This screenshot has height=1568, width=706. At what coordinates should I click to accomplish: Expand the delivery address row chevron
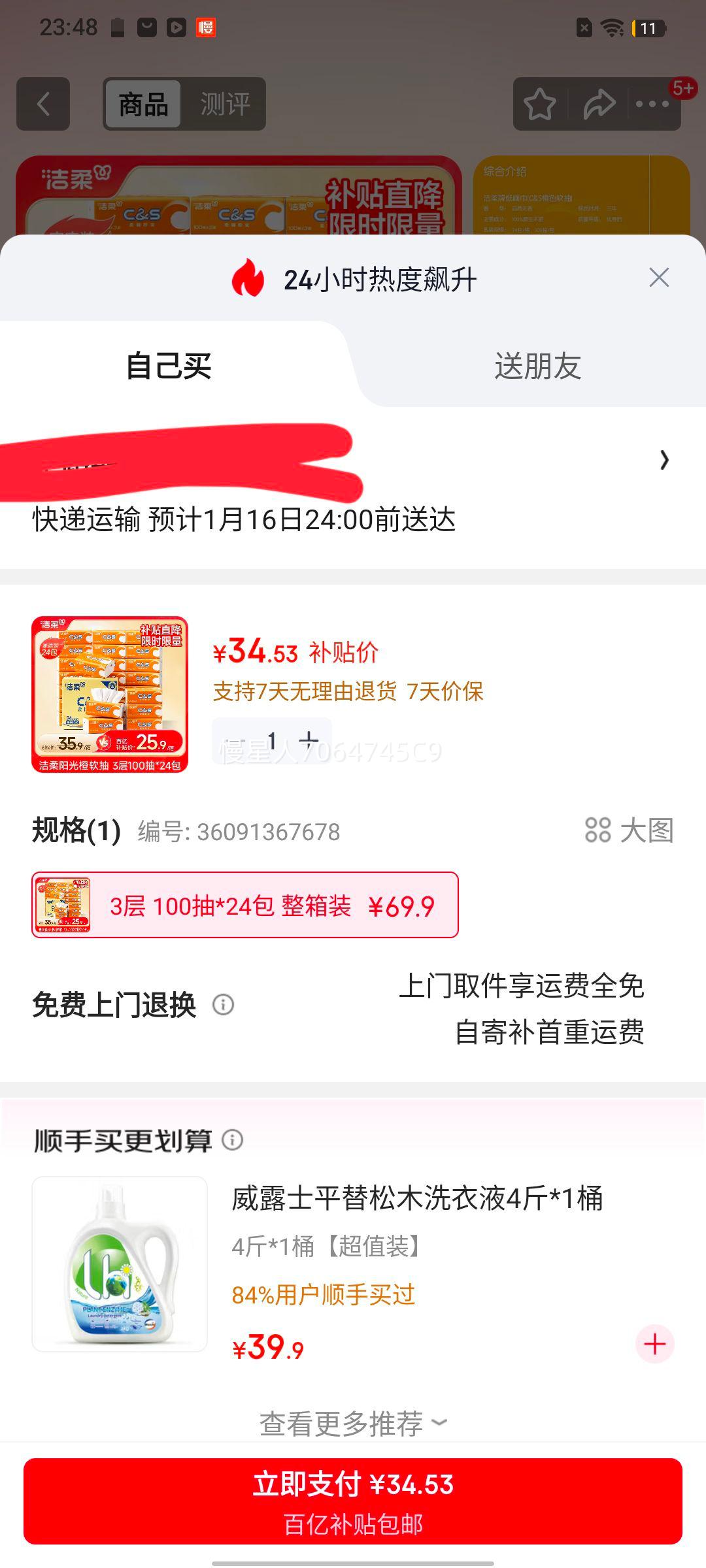(x=664, y=461)
